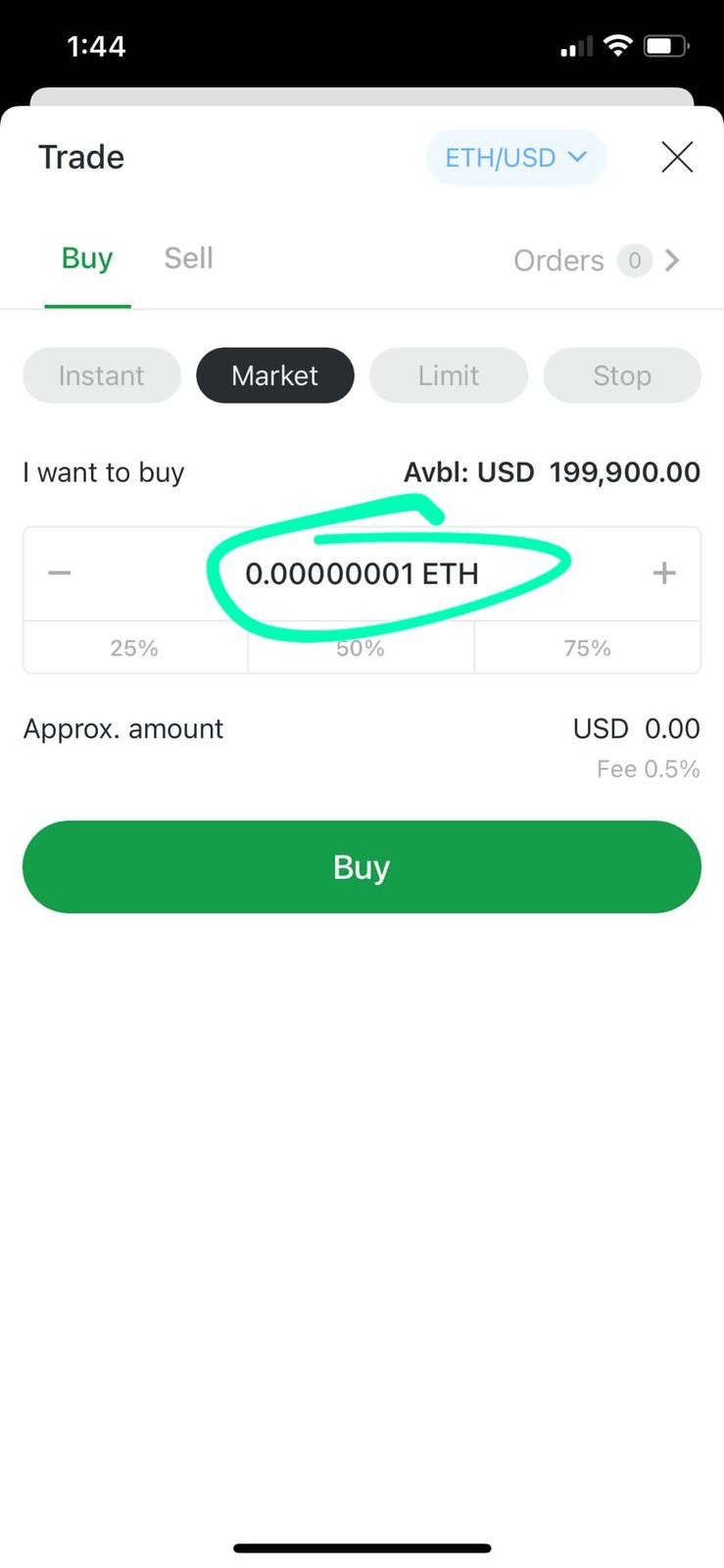Select the Instant order type

click(x=101, y=374)
